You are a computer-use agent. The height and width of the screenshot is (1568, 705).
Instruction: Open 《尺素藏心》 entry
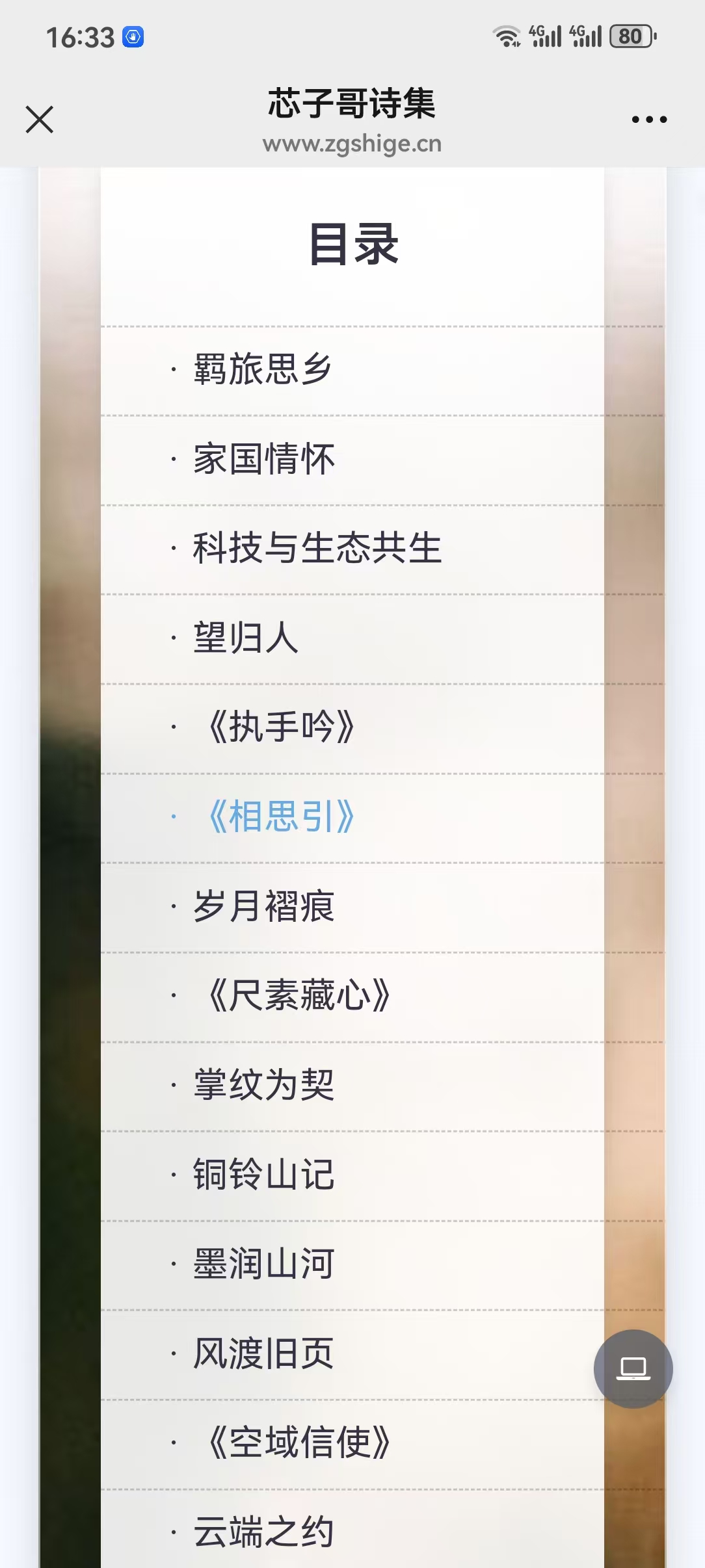click(299, 995)
